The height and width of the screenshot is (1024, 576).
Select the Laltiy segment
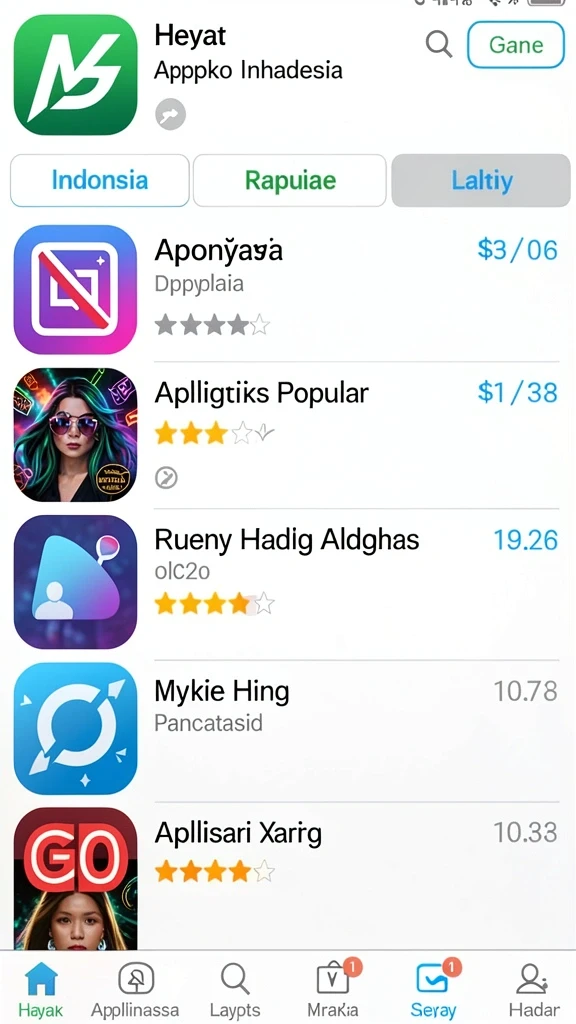(481, 180)
